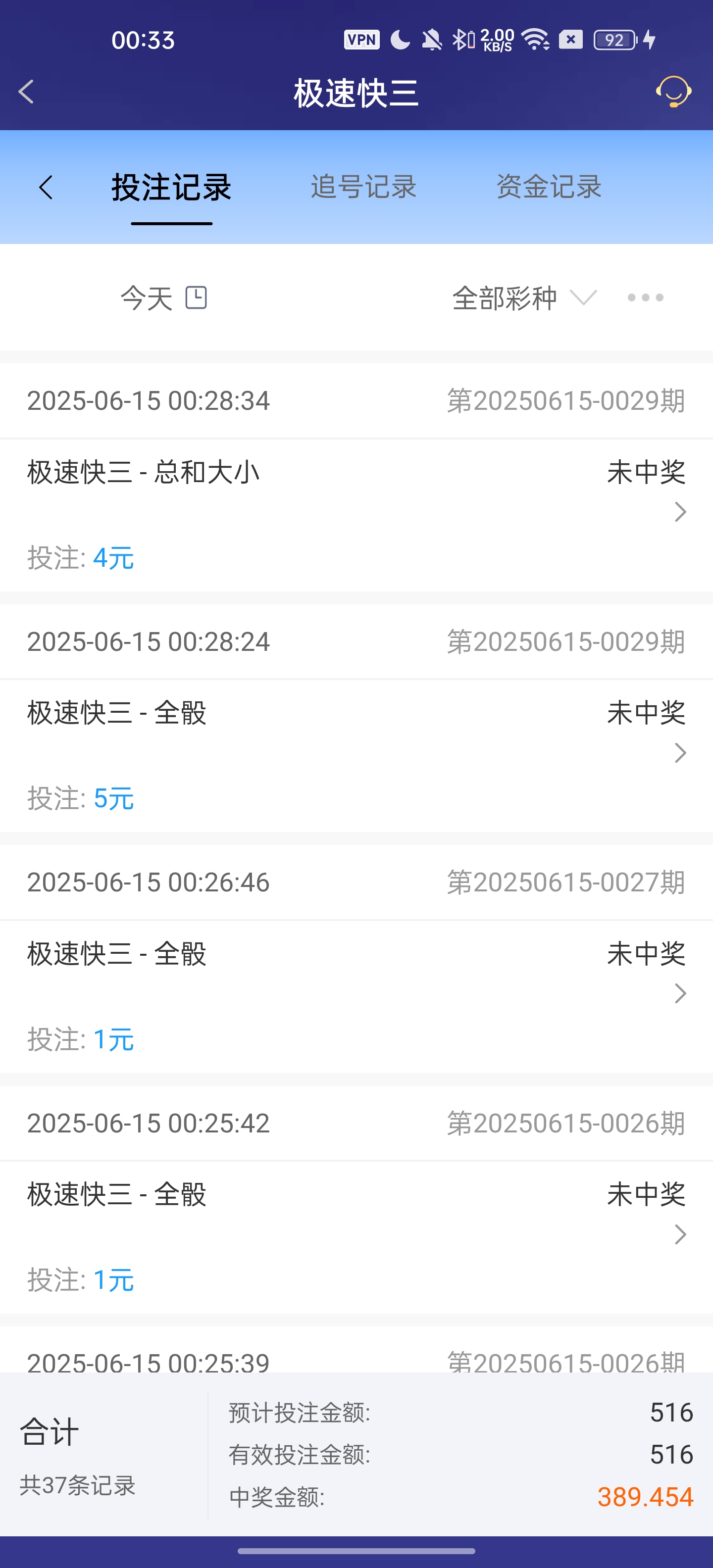
Task: Select the 投注记录 tab
Action: (x=171, y=187)
